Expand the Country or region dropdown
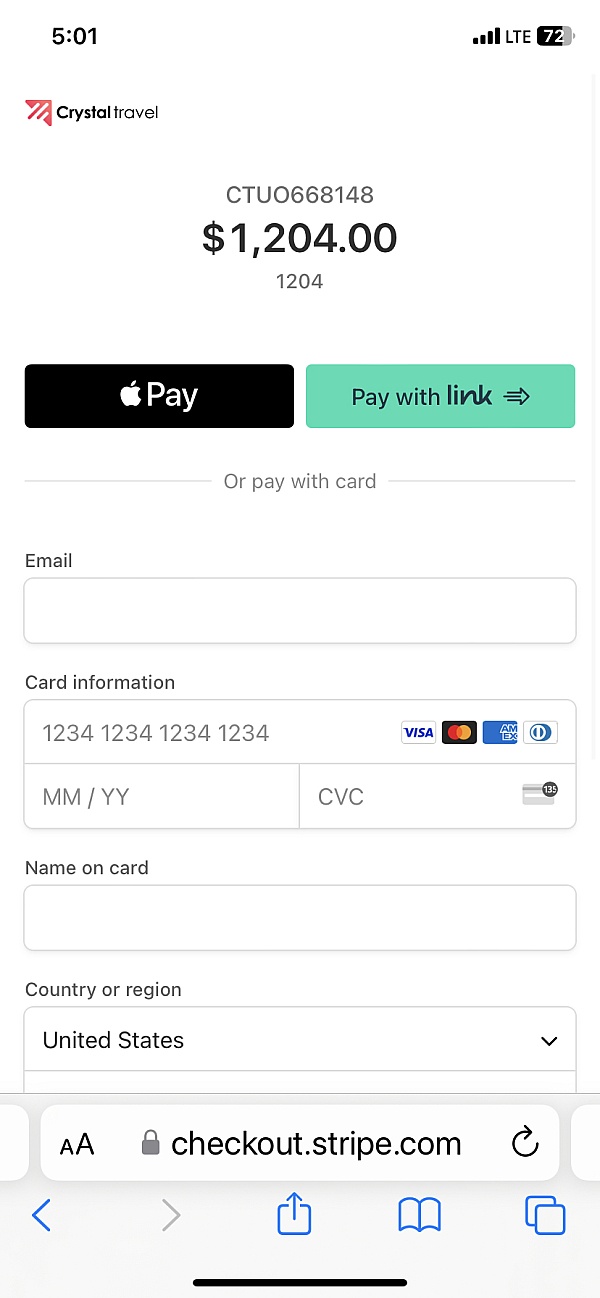This screenshot has width=600, height=1298. coord(300,1040)
